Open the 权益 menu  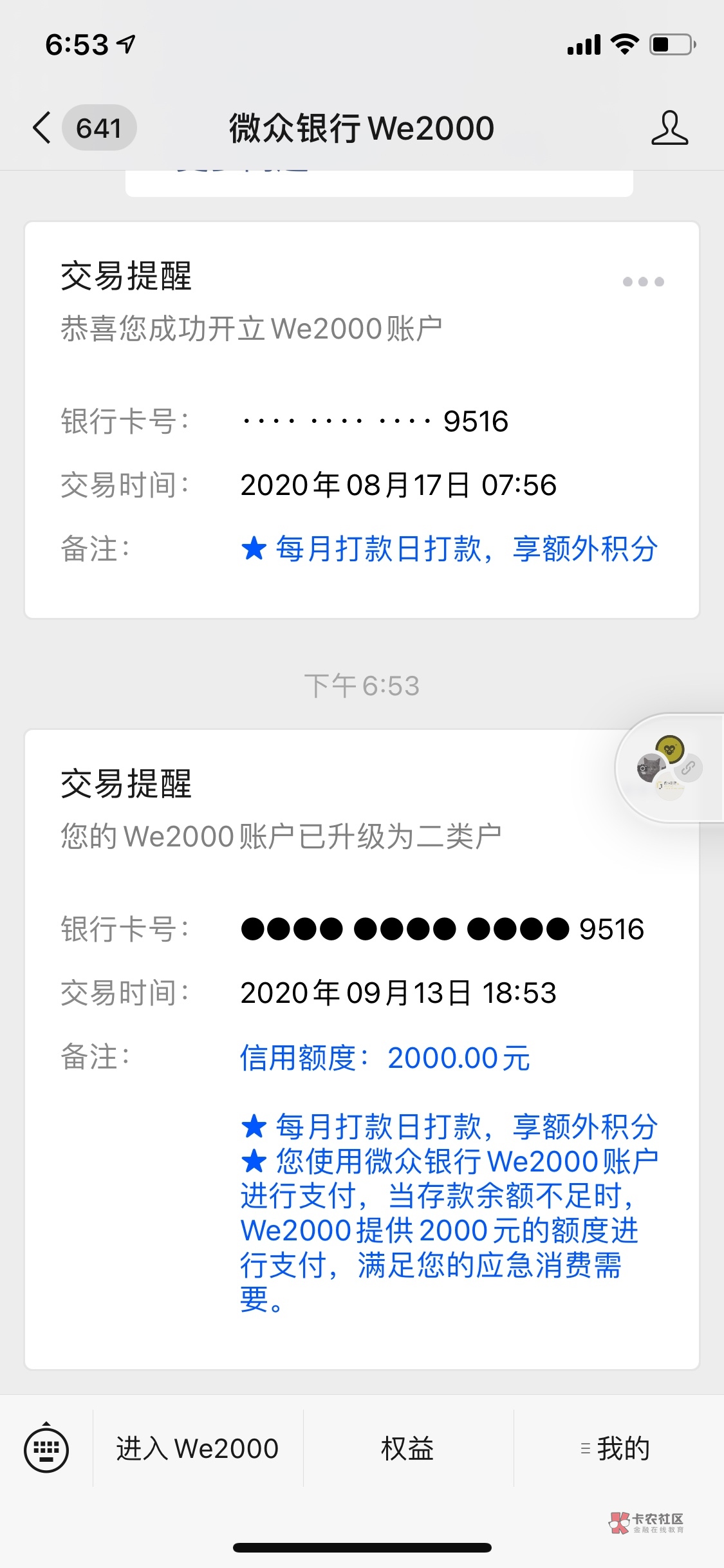click(x=408, y=1449)
